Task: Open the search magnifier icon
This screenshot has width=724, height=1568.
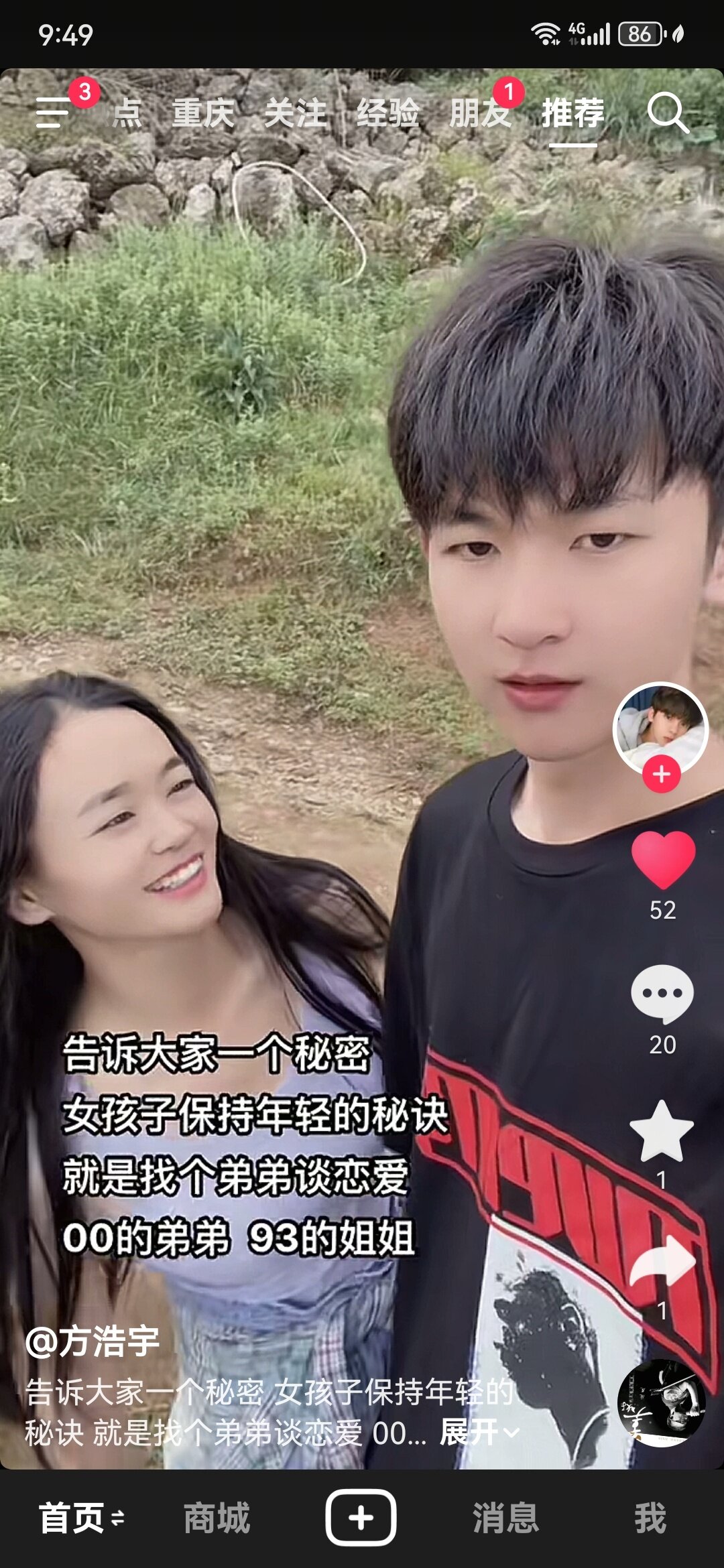Action: point(668,113)
